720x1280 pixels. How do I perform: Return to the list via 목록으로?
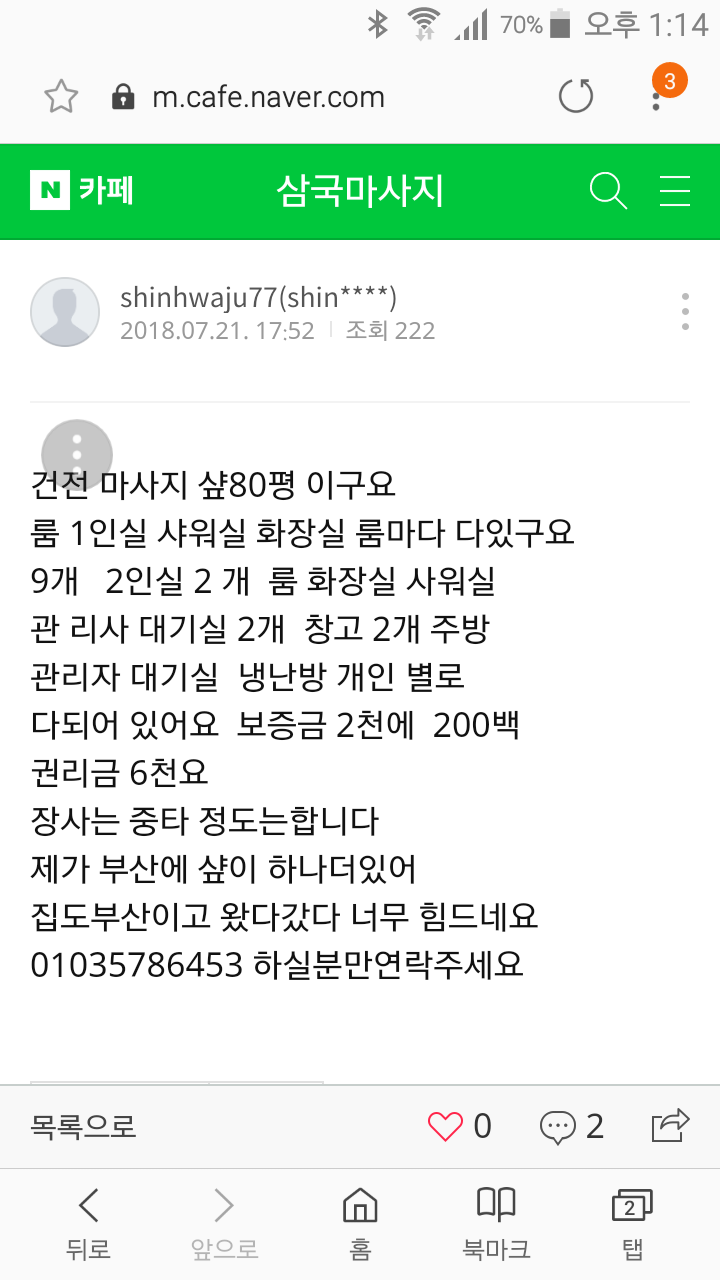83,1127
